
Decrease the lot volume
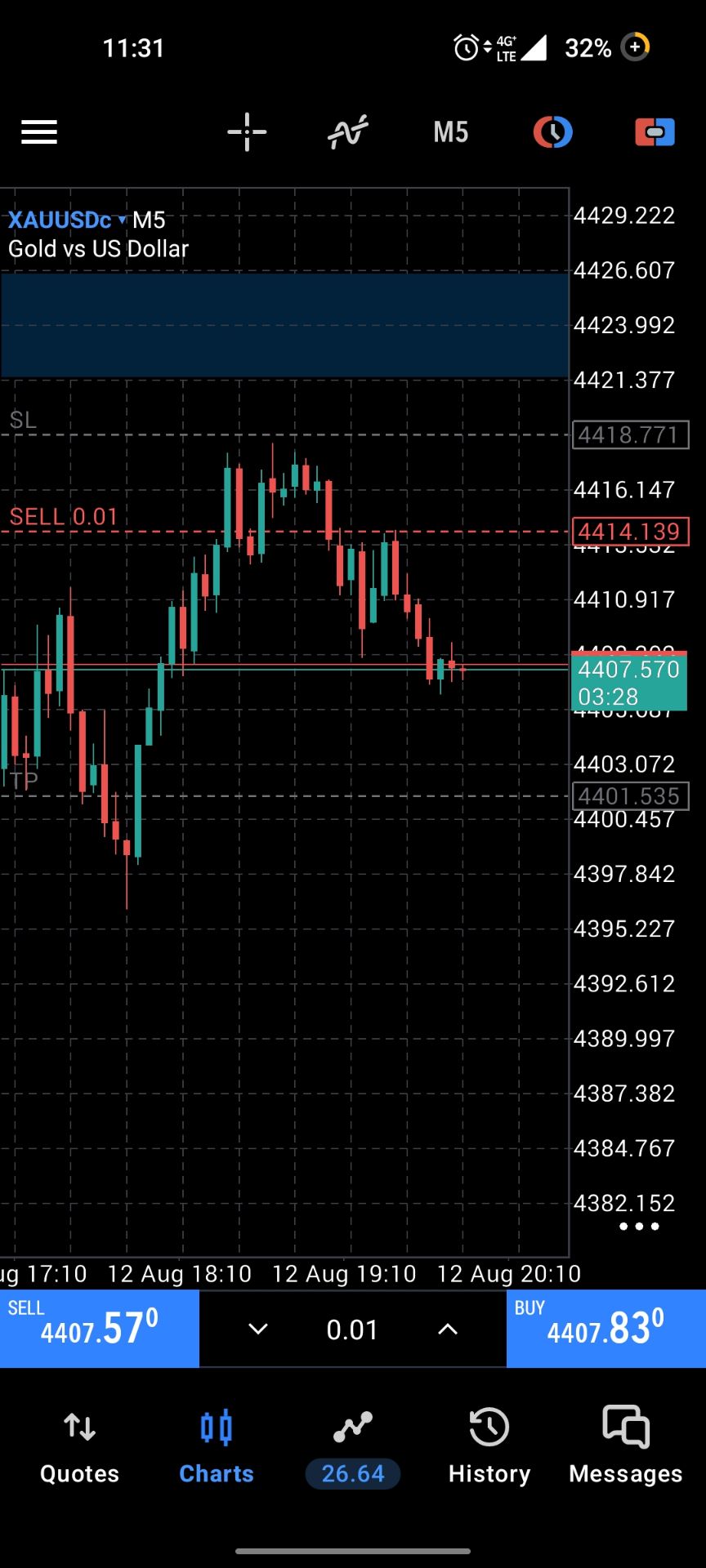coord(258,1330)
